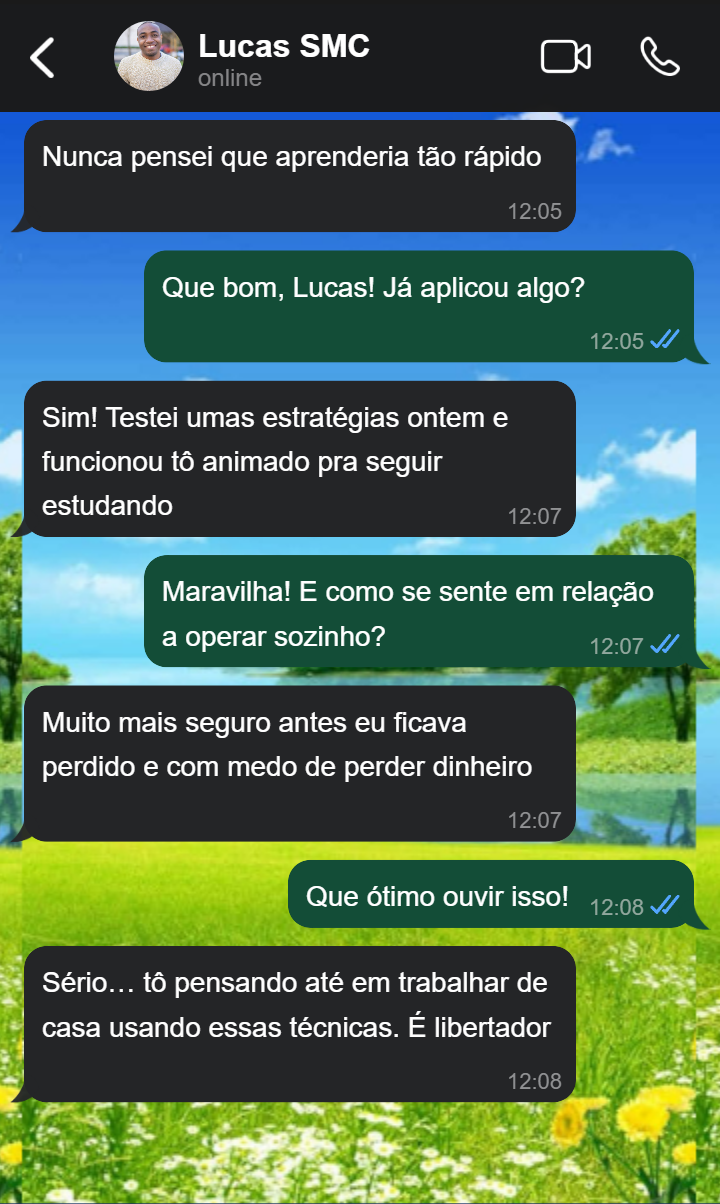Open Lucas SMC's profile picture
Viewport: 720px width, 1204px height.
click(x=148, y=56)
